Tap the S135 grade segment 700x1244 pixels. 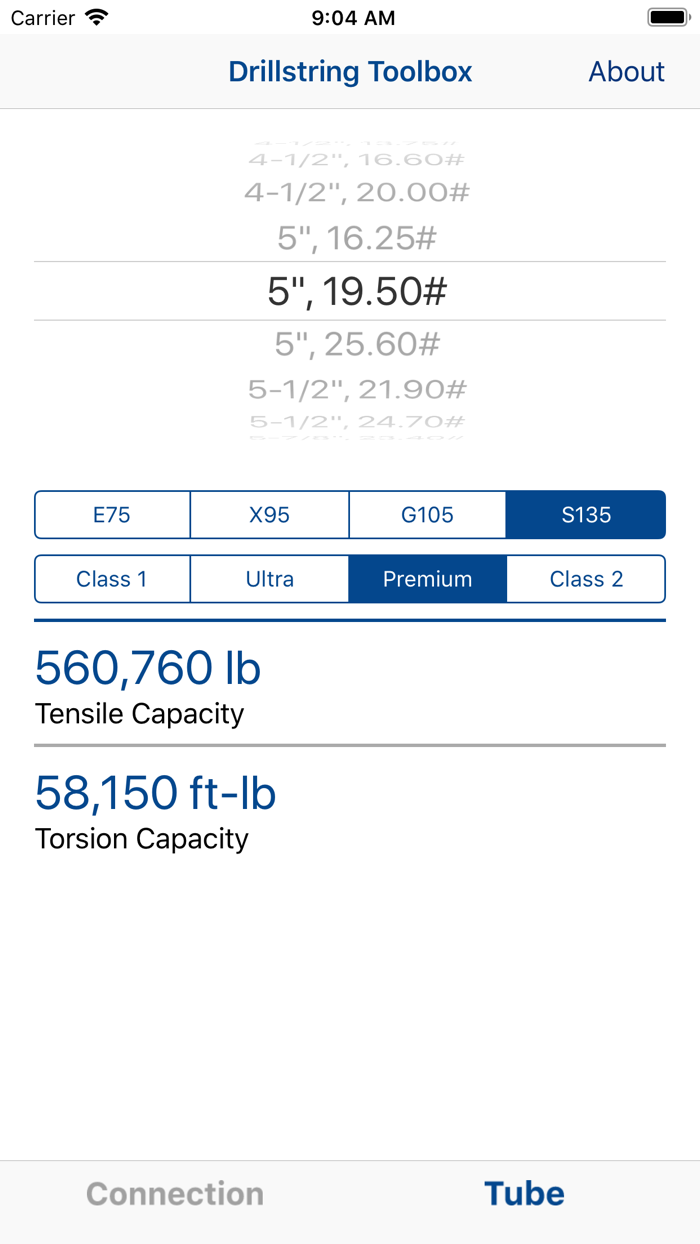(586, 515)
